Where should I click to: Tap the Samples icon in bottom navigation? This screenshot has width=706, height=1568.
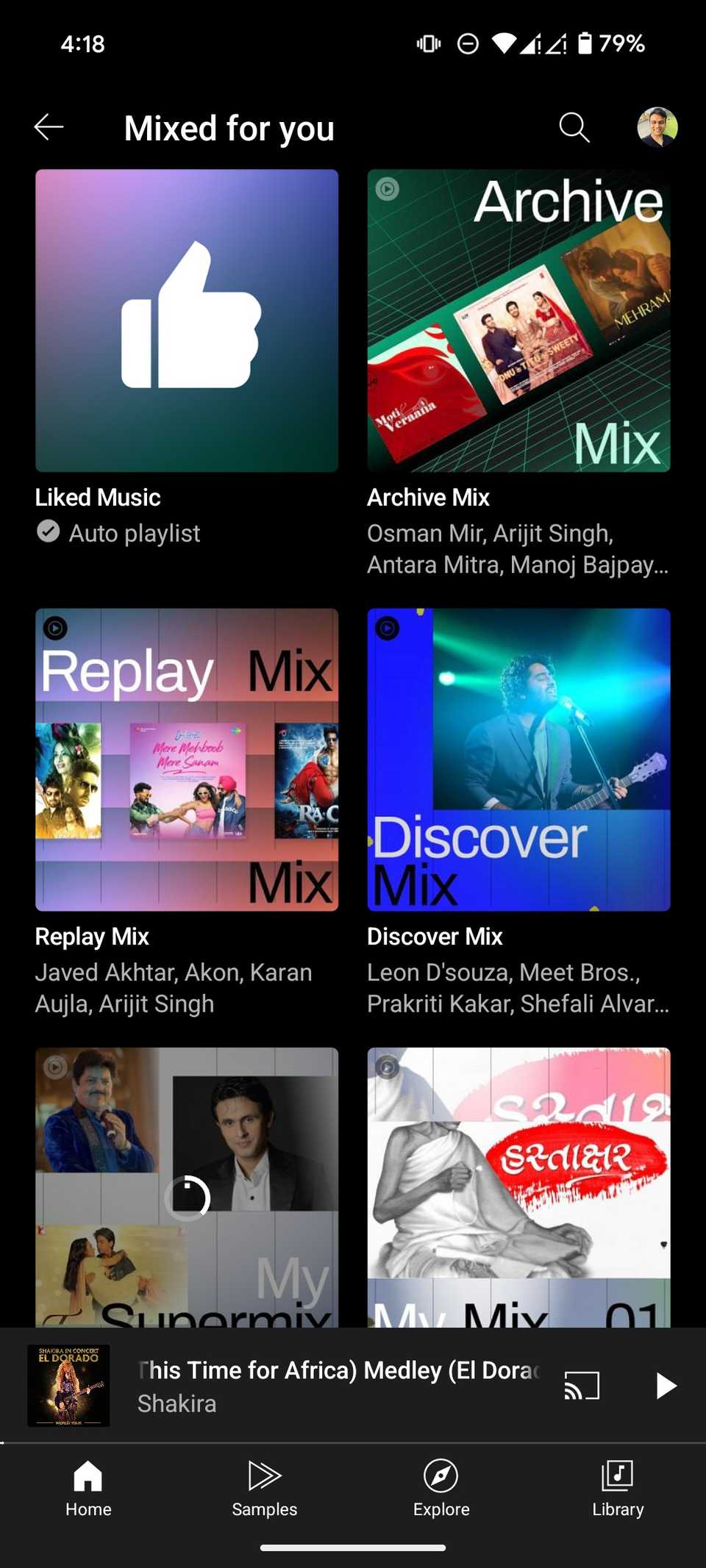pyautogui.click(x=264, y=1476)
